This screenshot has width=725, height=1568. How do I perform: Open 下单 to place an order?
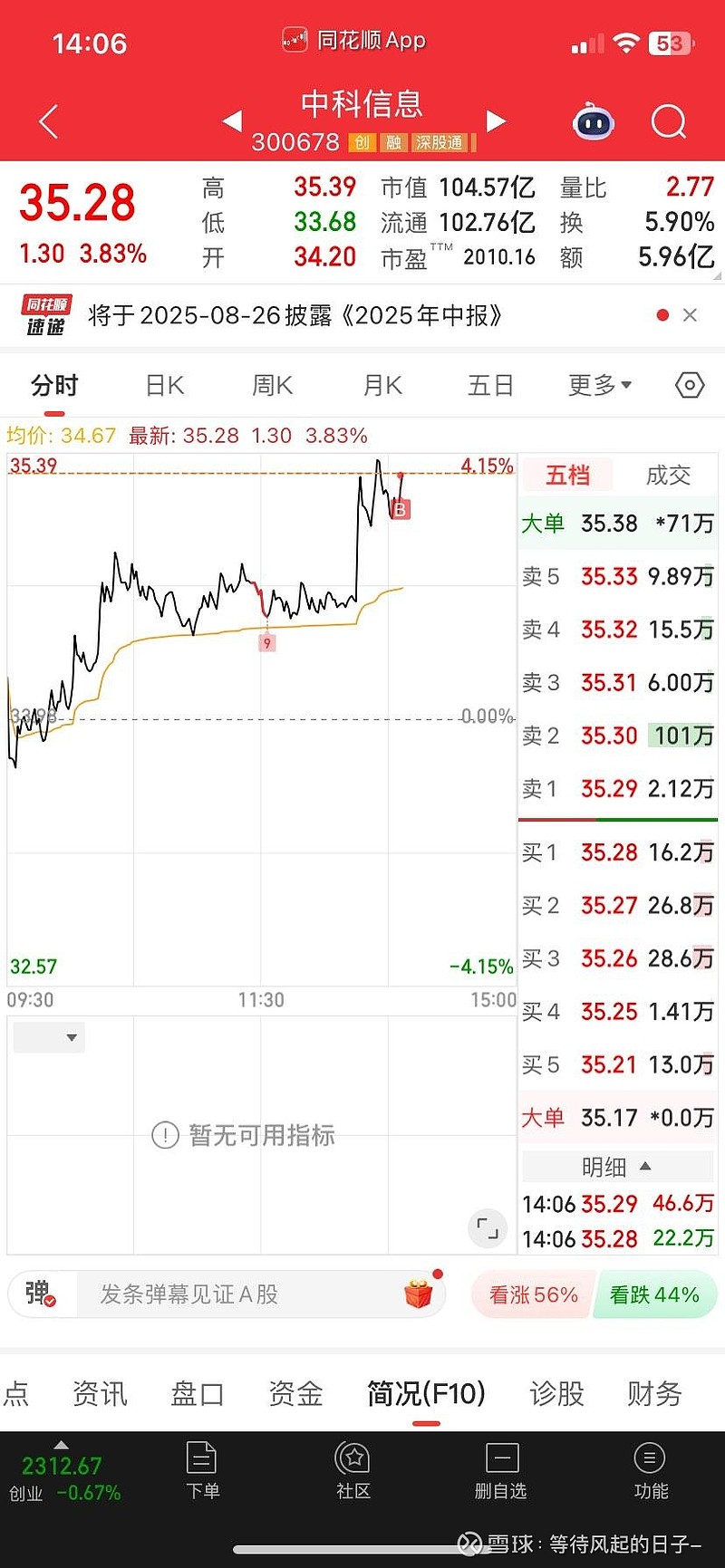pos(202,1471)
